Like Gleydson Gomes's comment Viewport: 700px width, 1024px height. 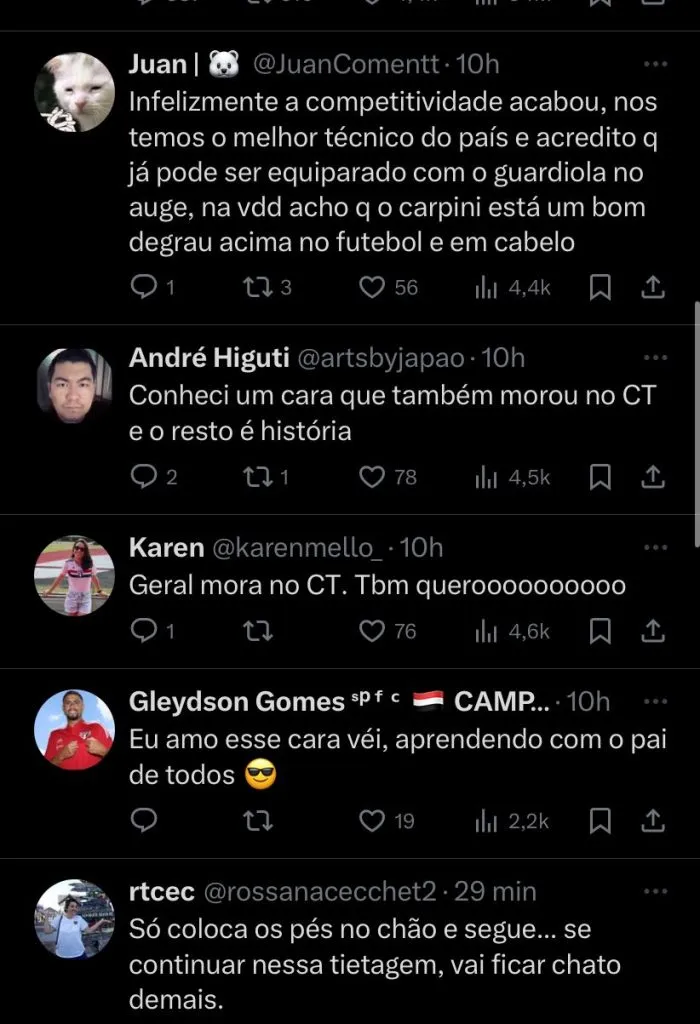tap(372, 821)
